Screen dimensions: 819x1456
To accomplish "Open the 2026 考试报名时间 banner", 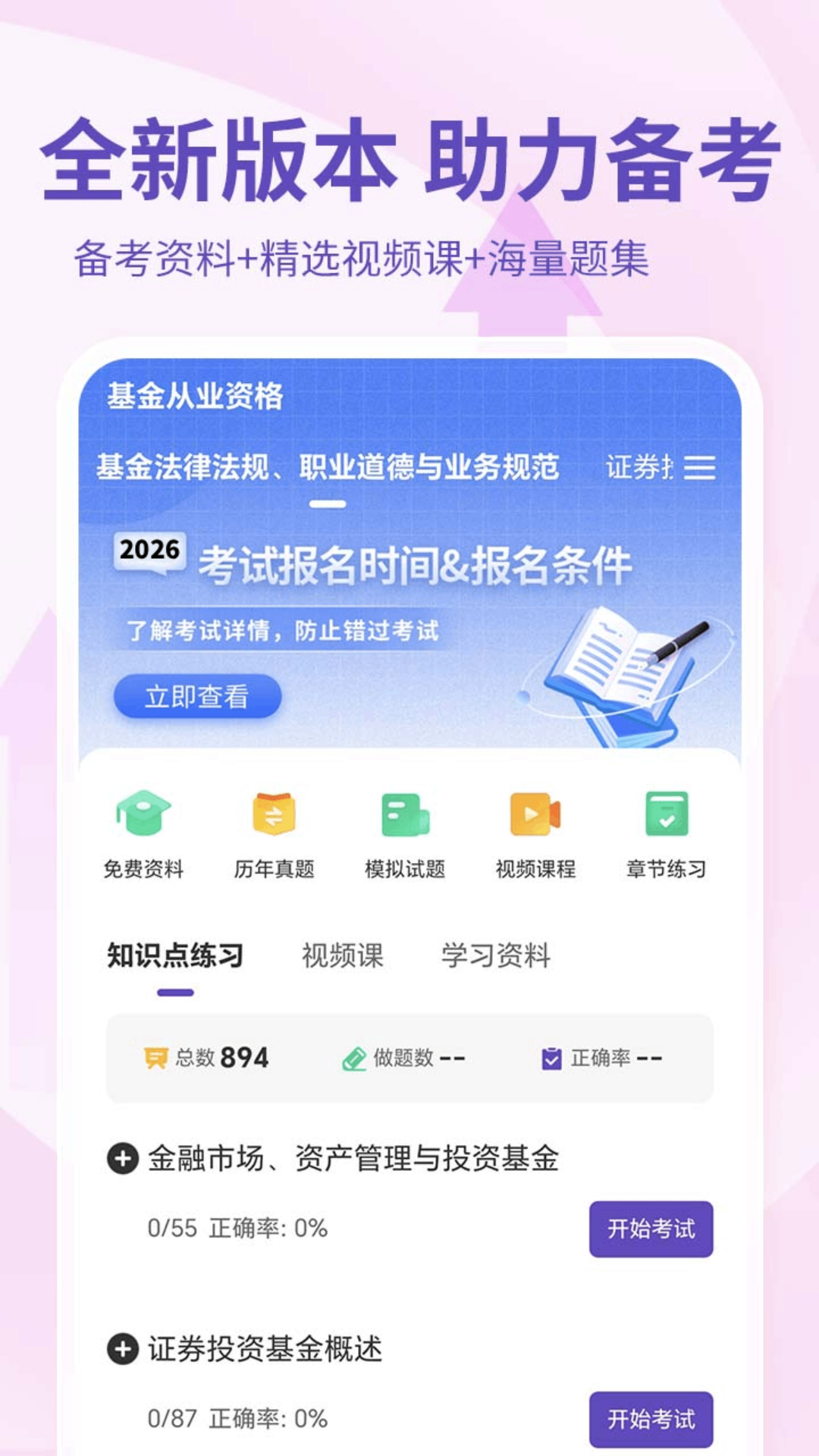I will pyautogui.click(x=409, y=565).
